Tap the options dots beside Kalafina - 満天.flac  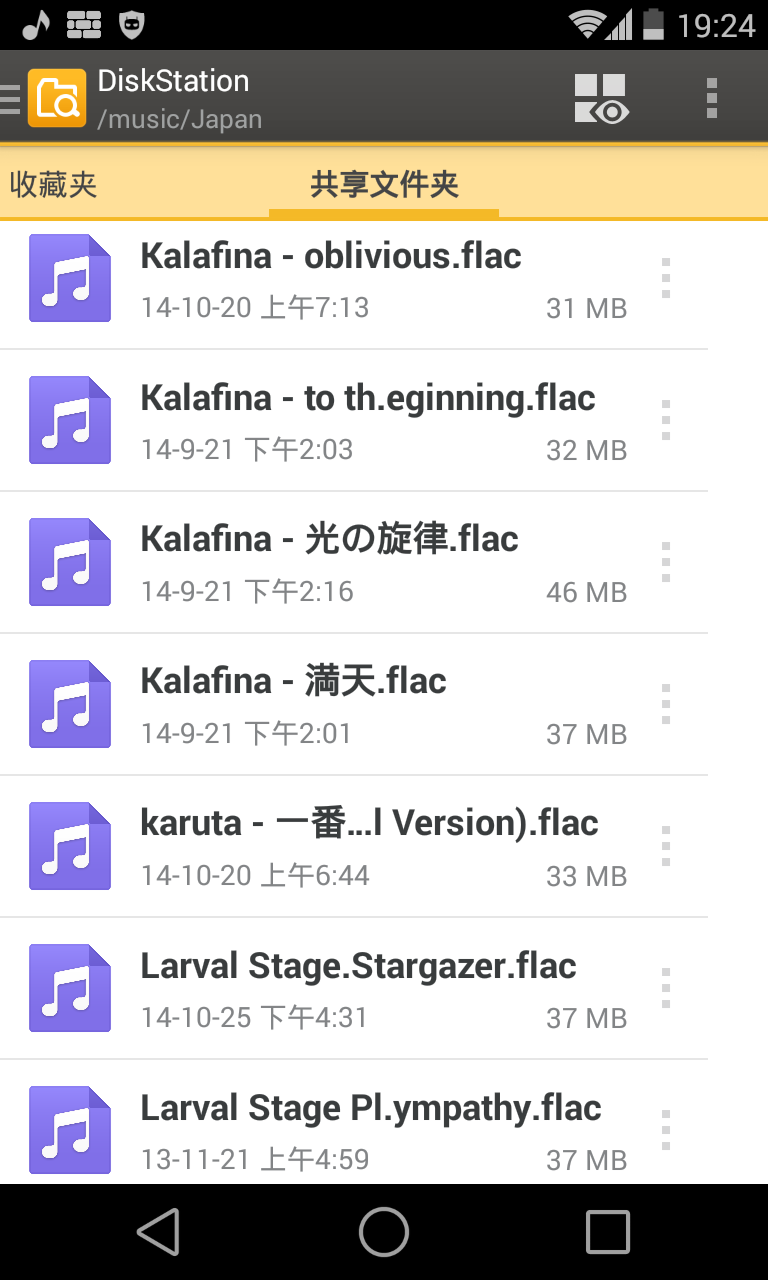click(666, 704)
